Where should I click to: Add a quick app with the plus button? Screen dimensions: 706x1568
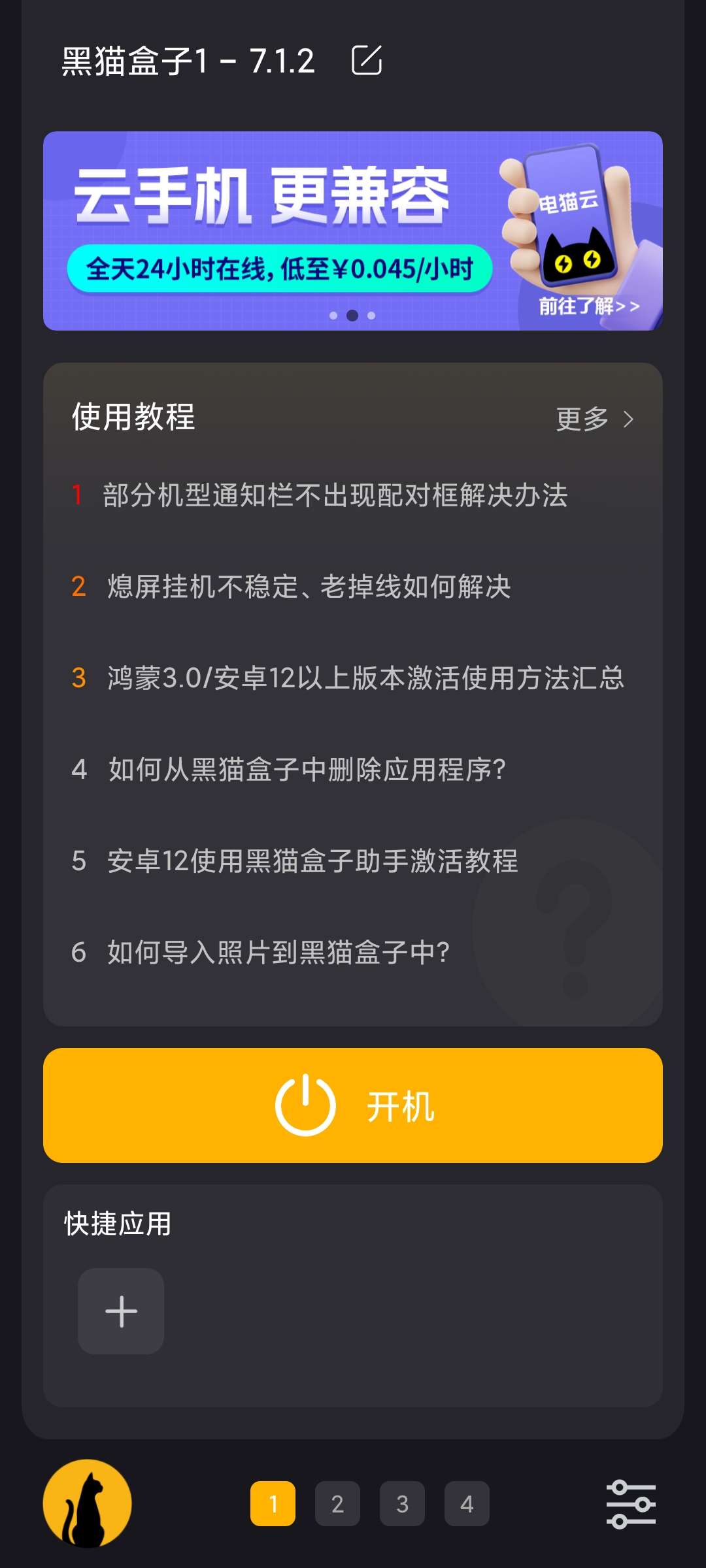(121, 1311)
